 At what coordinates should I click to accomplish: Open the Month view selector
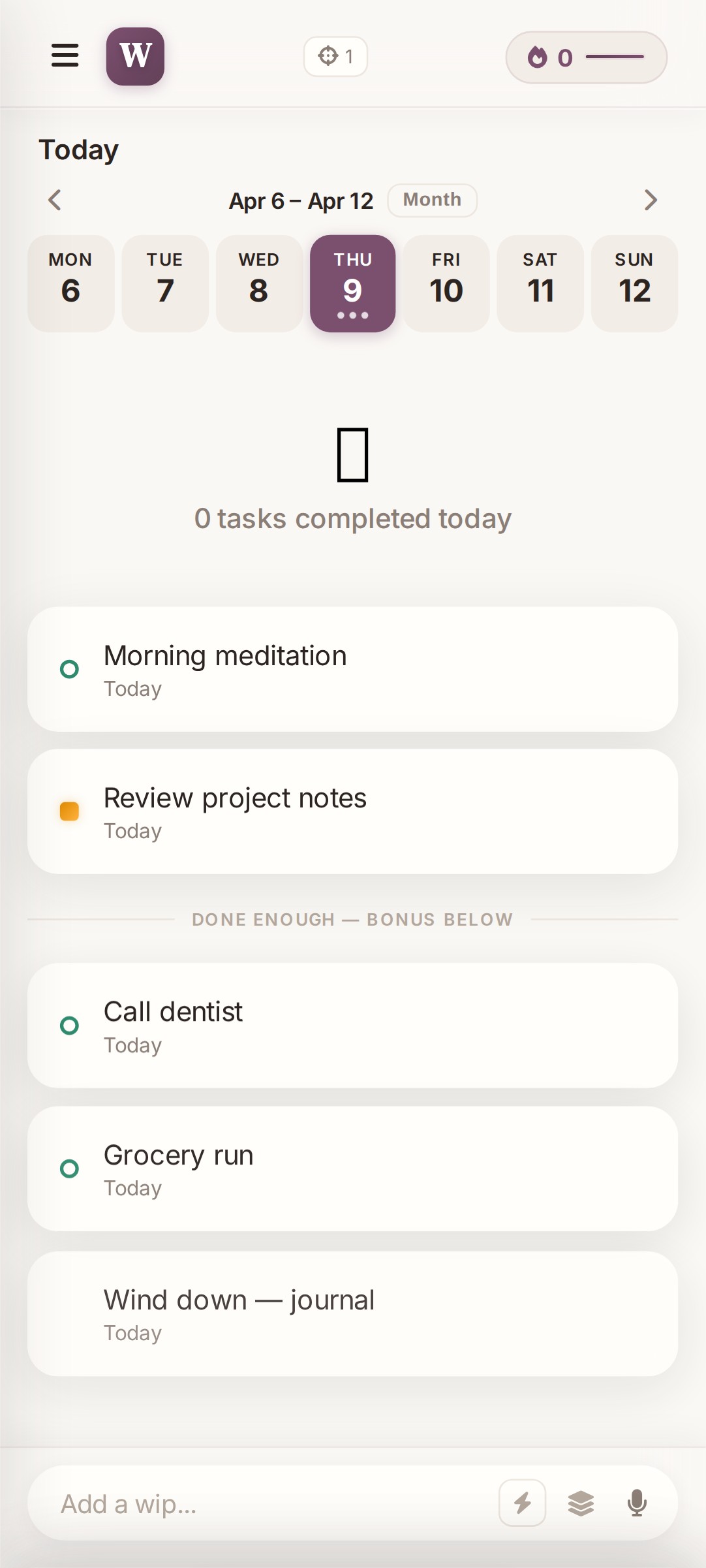pyautogui.click(x=432, y=200)
